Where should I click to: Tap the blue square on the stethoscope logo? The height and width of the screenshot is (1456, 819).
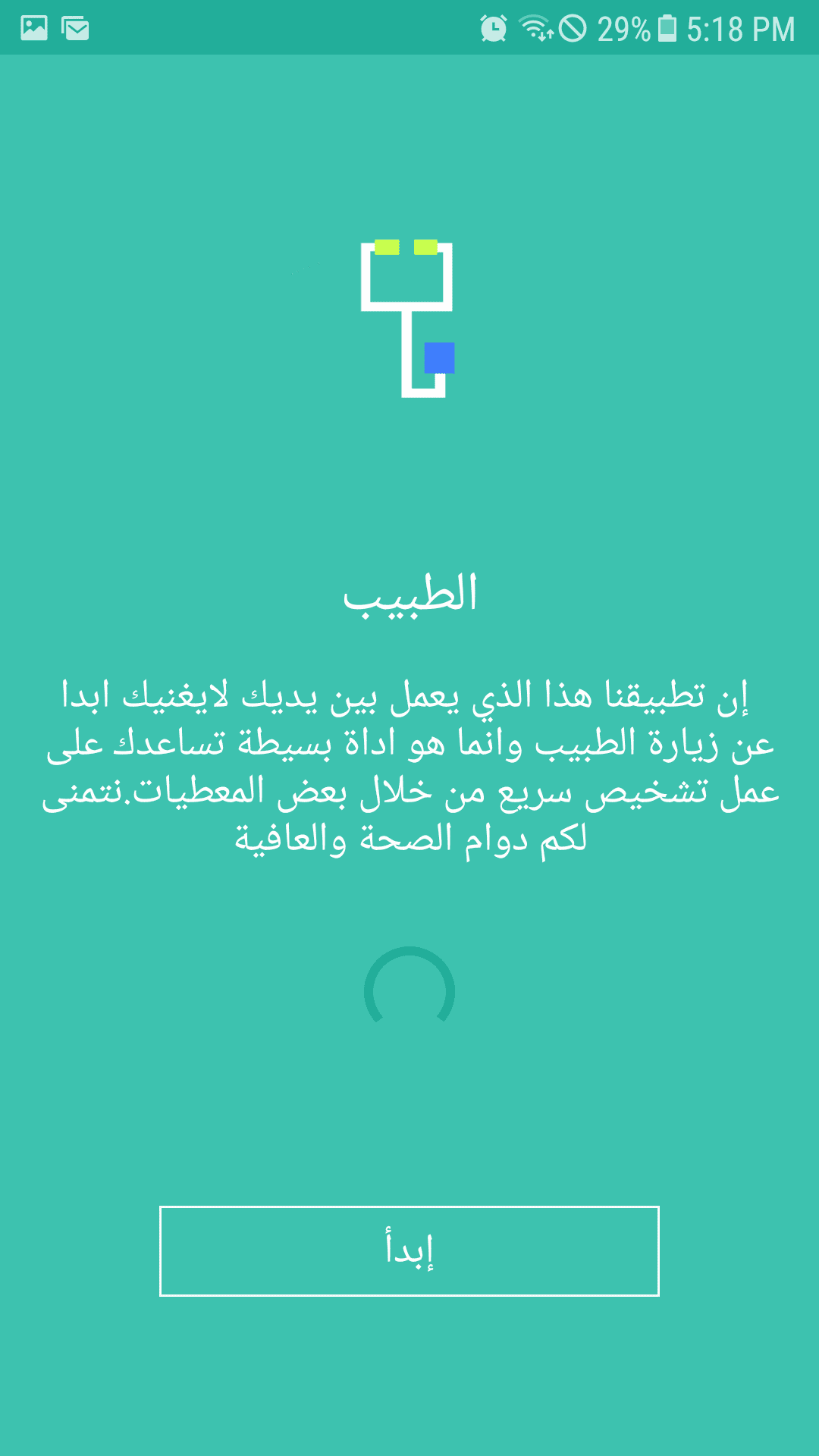point(440,359)
